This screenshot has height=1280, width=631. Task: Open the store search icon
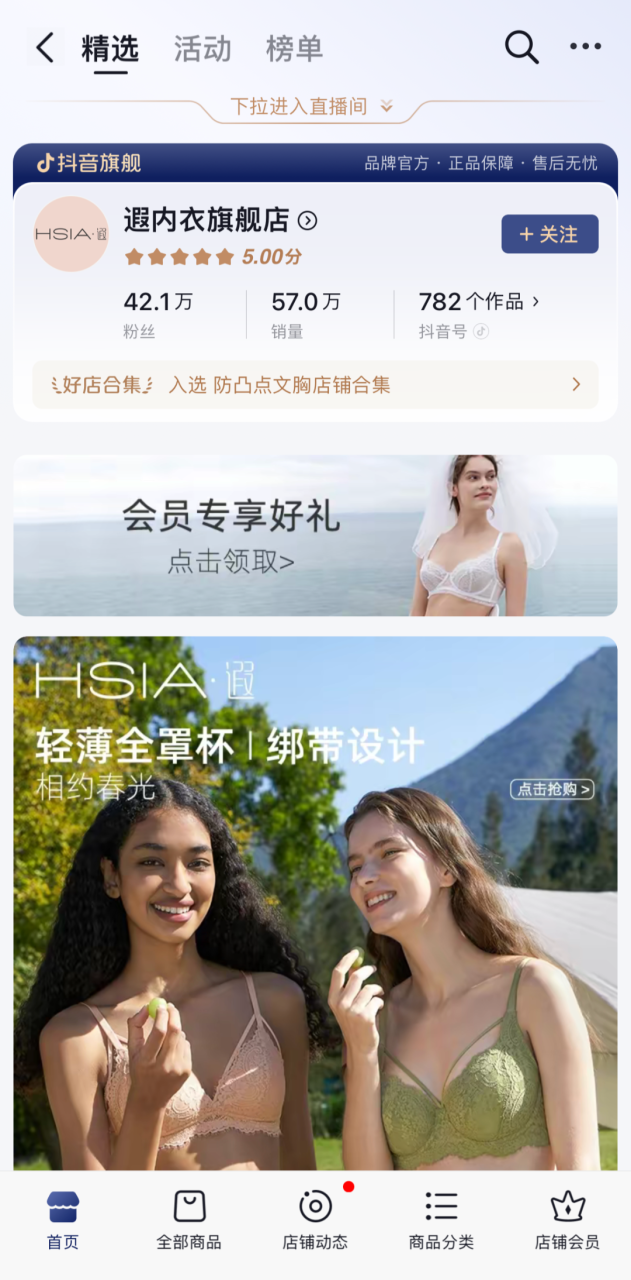[x=521, y=47]
